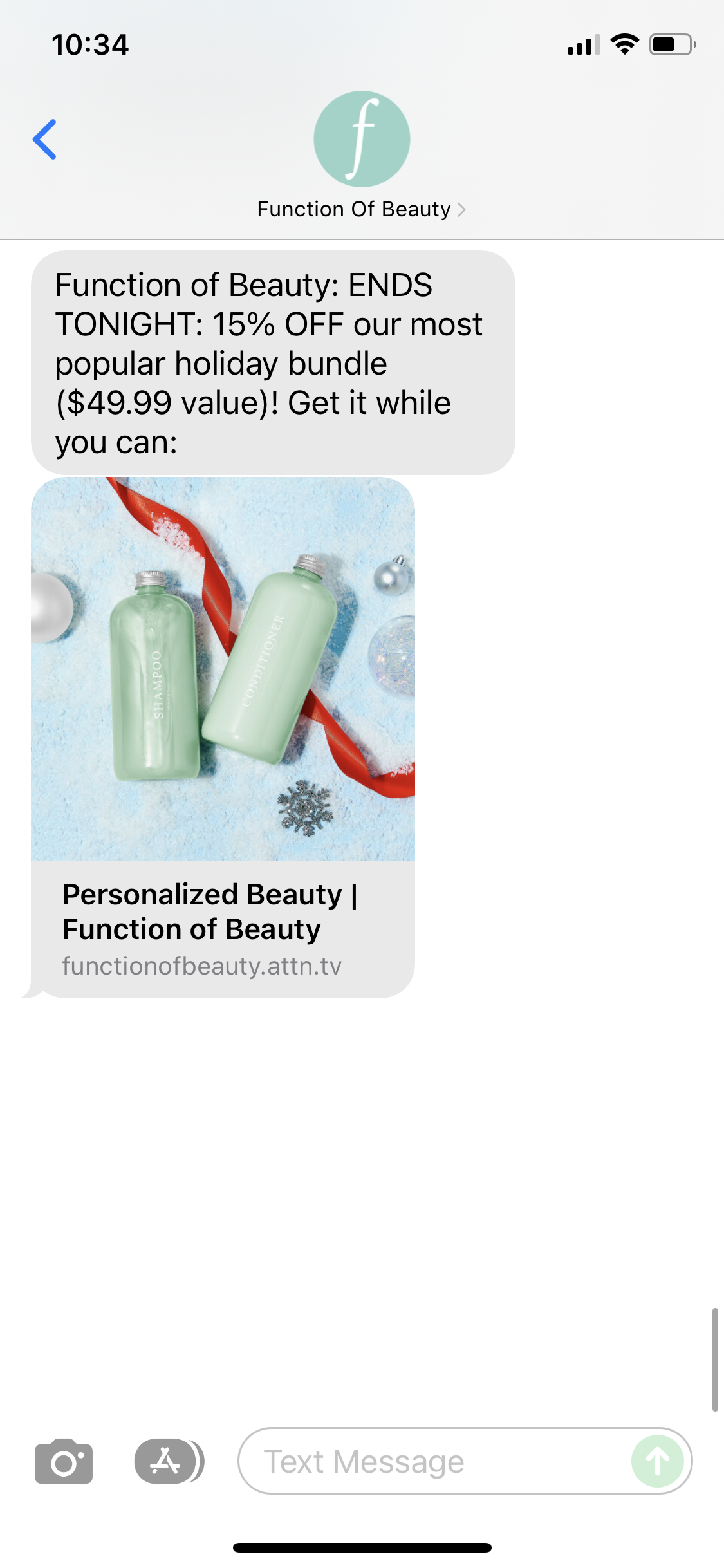The image size is (724, 1568).
Task: Expand conversation details via the name chevron
Action: (x=461, y=209)
